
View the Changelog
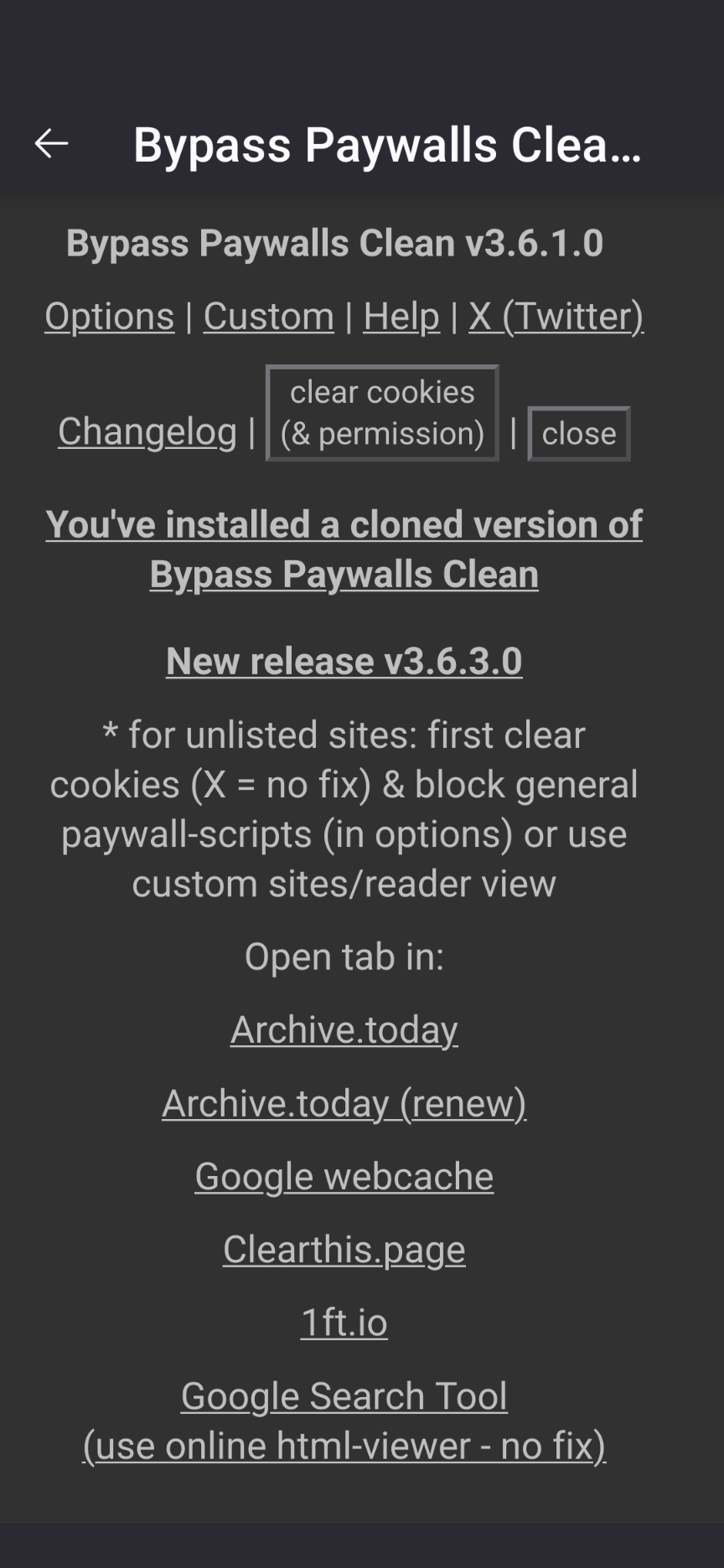(x=147, y=432)
